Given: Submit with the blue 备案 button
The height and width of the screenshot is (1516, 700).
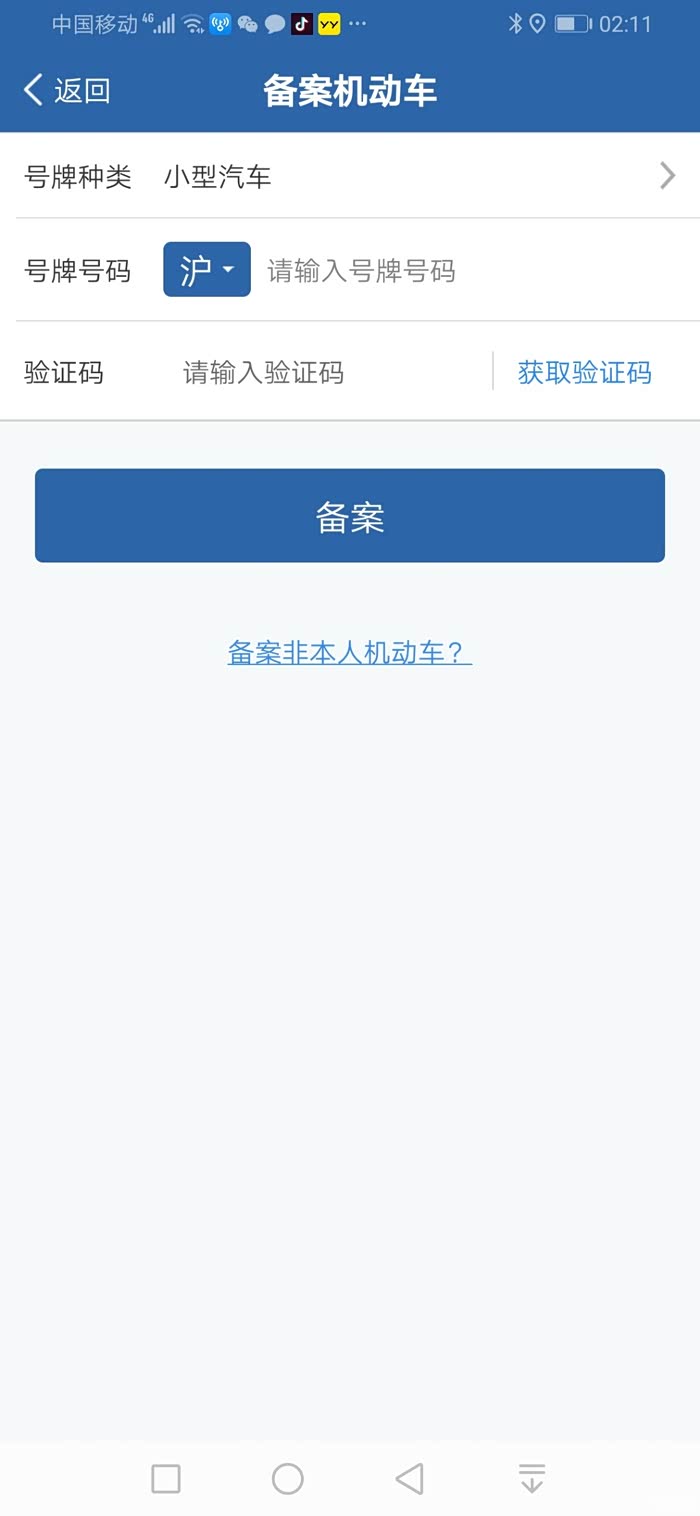Looking at the screenshot, I should point(350,516).
